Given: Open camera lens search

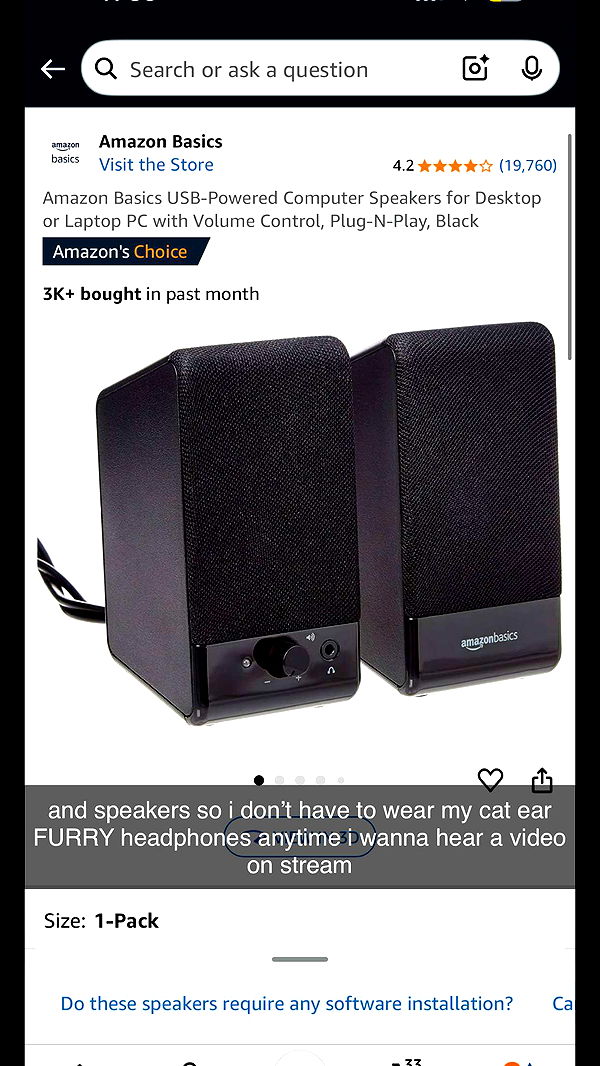Looking at the screenshot, I should coord(475,68).
